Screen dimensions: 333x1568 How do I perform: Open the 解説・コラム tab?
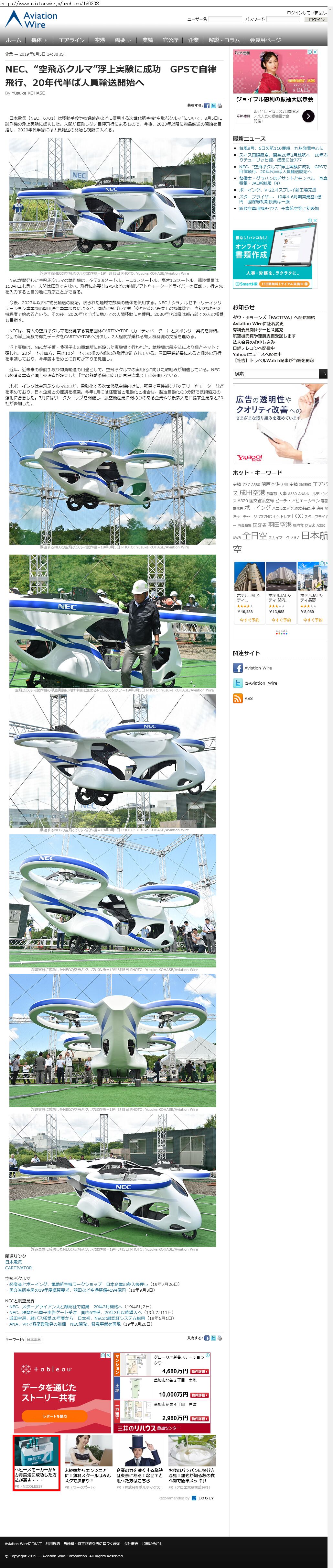(224, 40)
